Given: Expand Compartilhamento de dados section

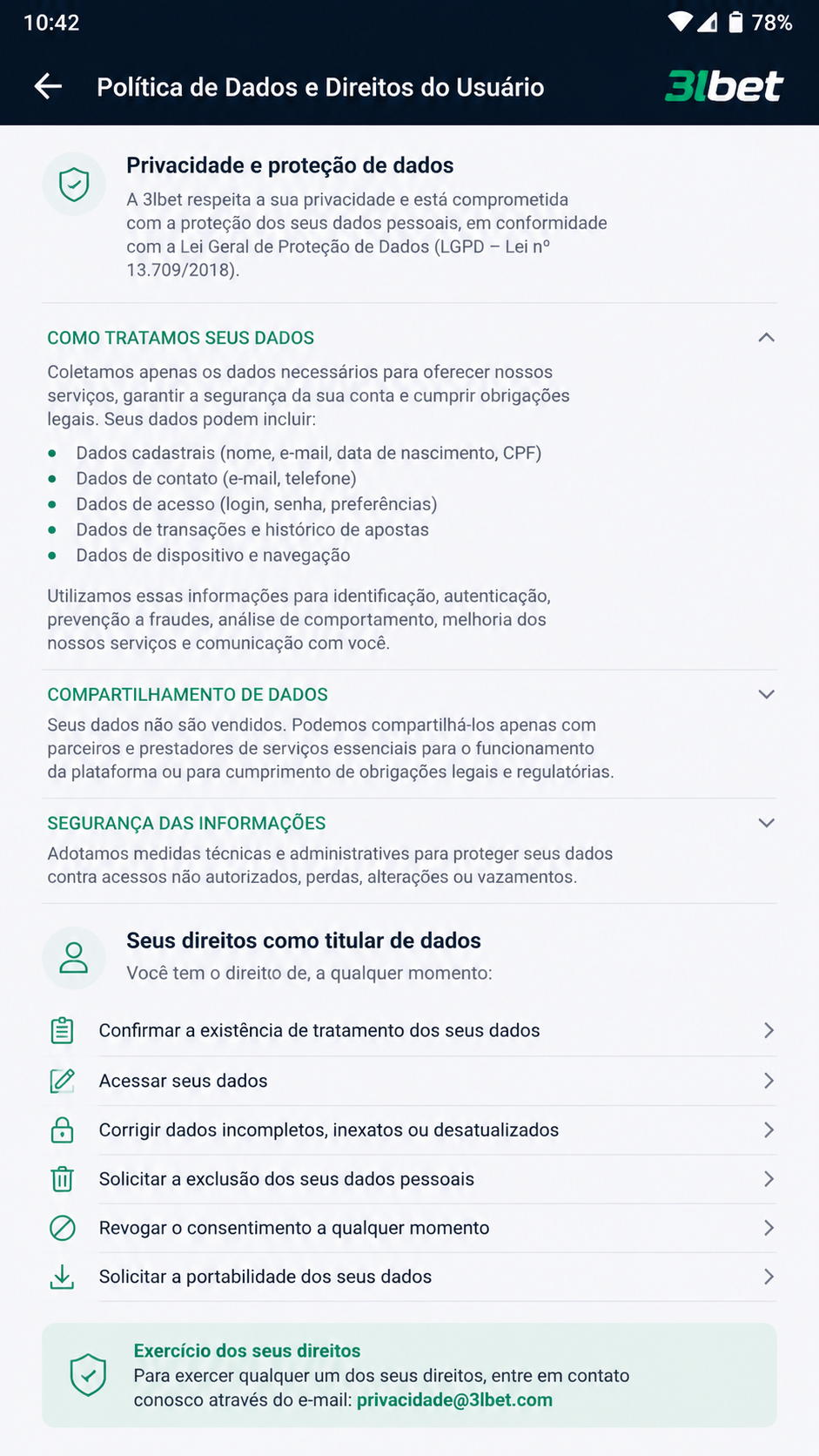Looking at the screenshot, I should tap(766, 695).
